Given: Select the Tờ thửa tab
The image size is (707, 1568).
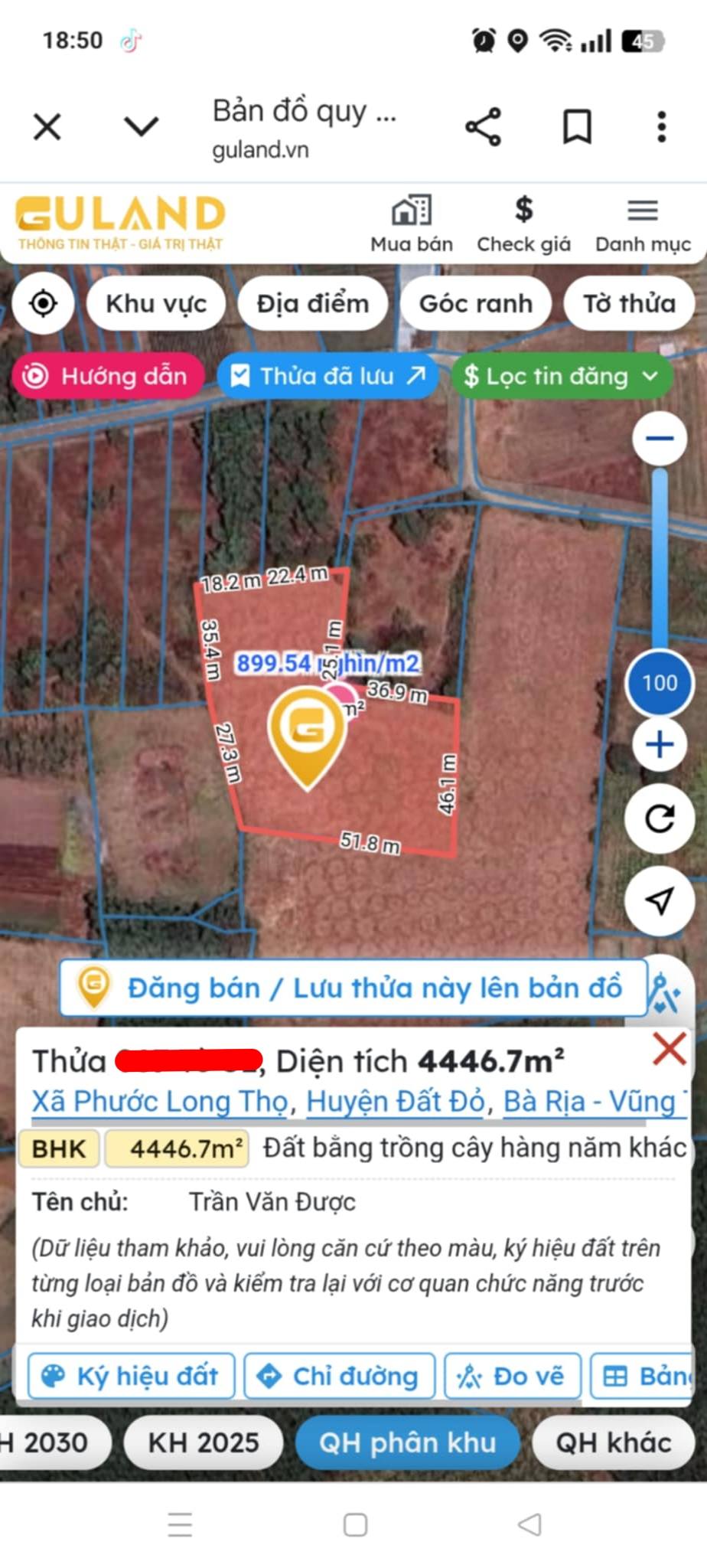Looking at the screenshot, I should click(x=629, y=303).
